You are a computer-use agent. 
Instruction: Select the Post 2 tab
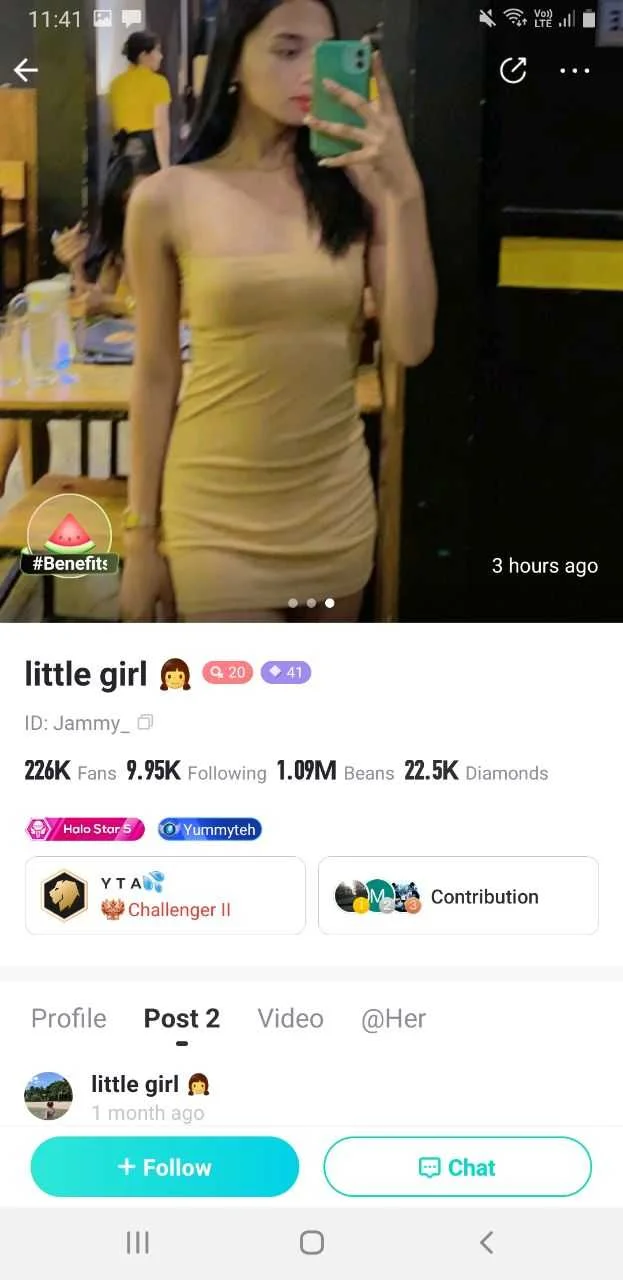pos(182,1018)
